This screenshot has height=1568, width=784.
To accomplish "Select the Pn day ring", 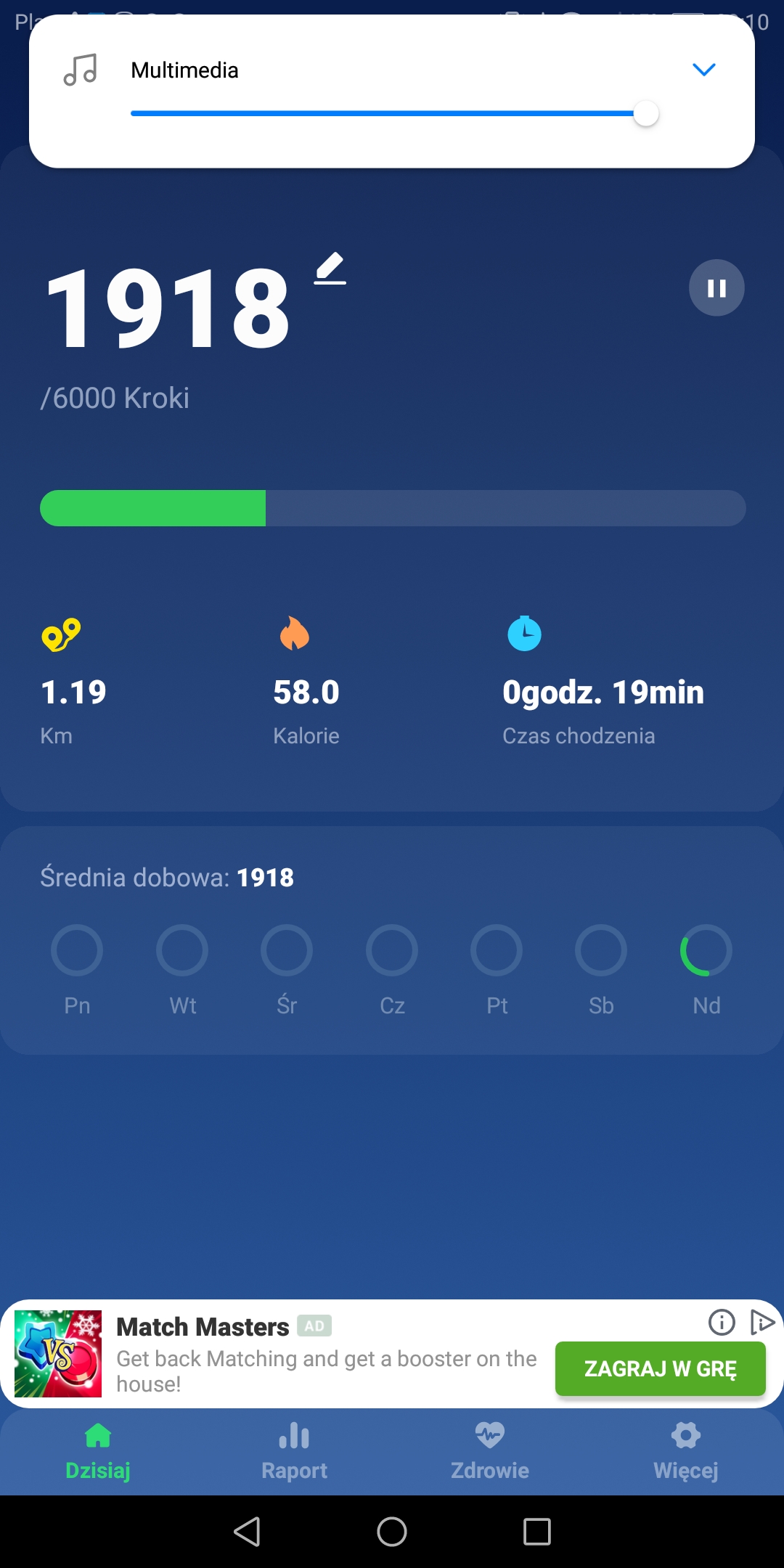I will click(77, 950).
